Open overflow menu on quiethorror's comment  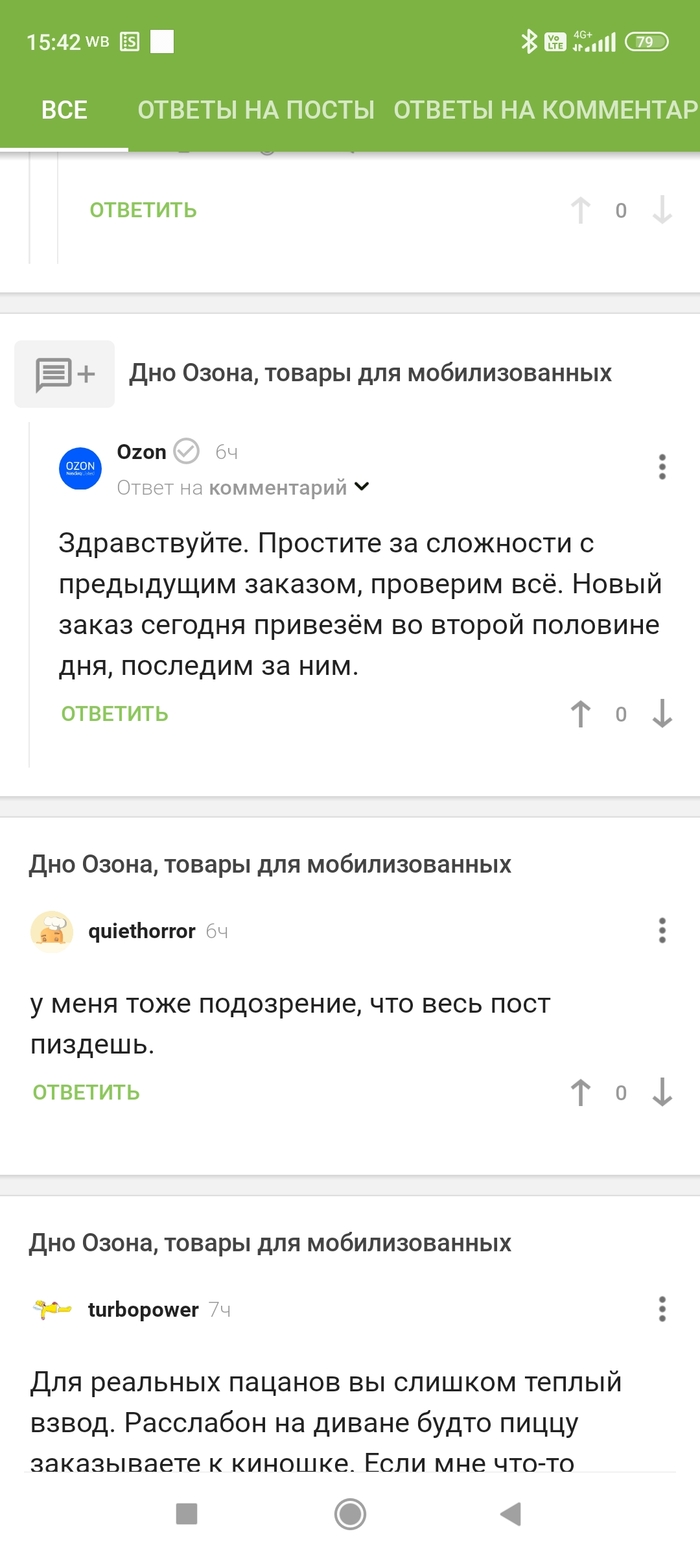[662, 931]
